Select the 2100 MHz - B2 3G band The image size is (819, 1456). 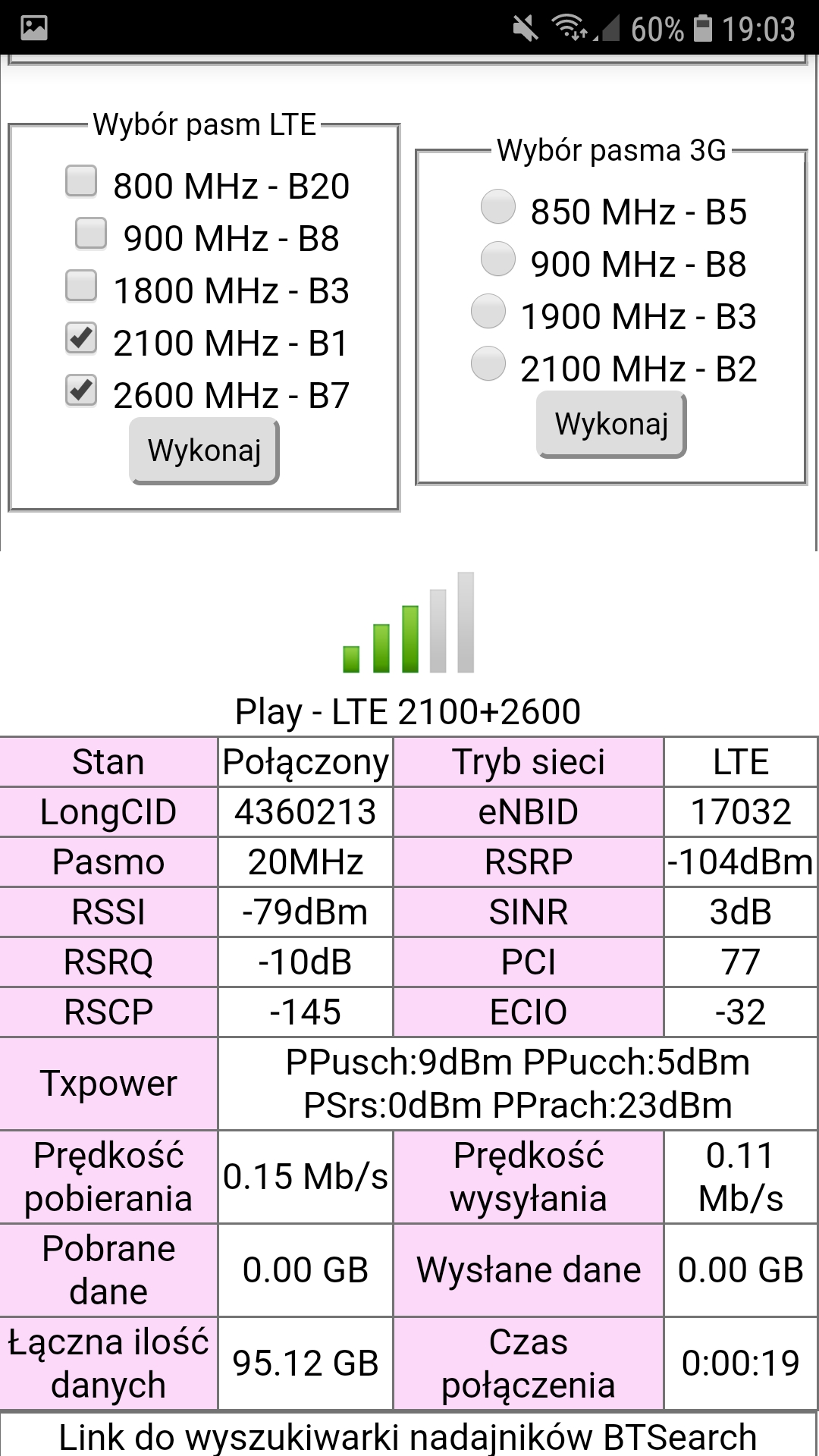tap(488, 364)
